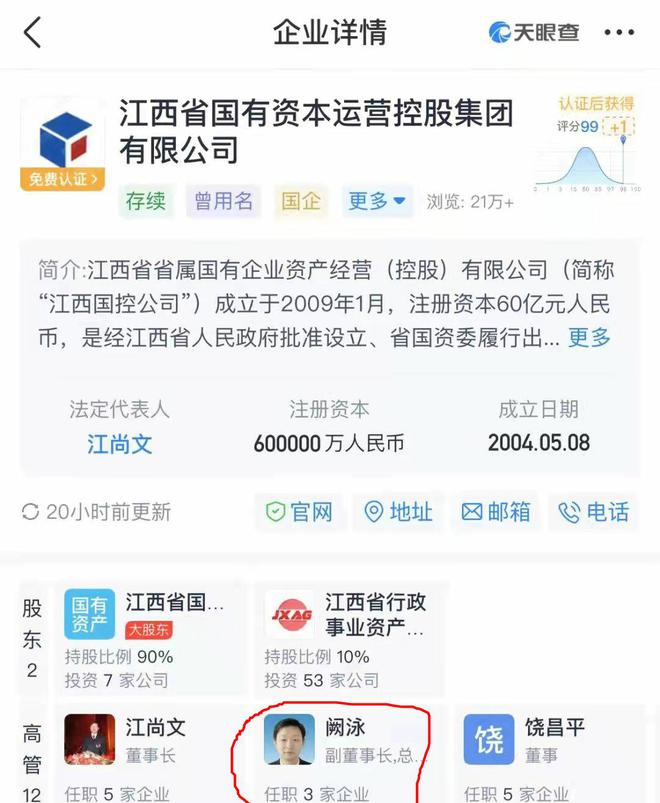Open the three-dot overflow menu
This screenshot has width=660, height=803.
[x=619, y=33]
